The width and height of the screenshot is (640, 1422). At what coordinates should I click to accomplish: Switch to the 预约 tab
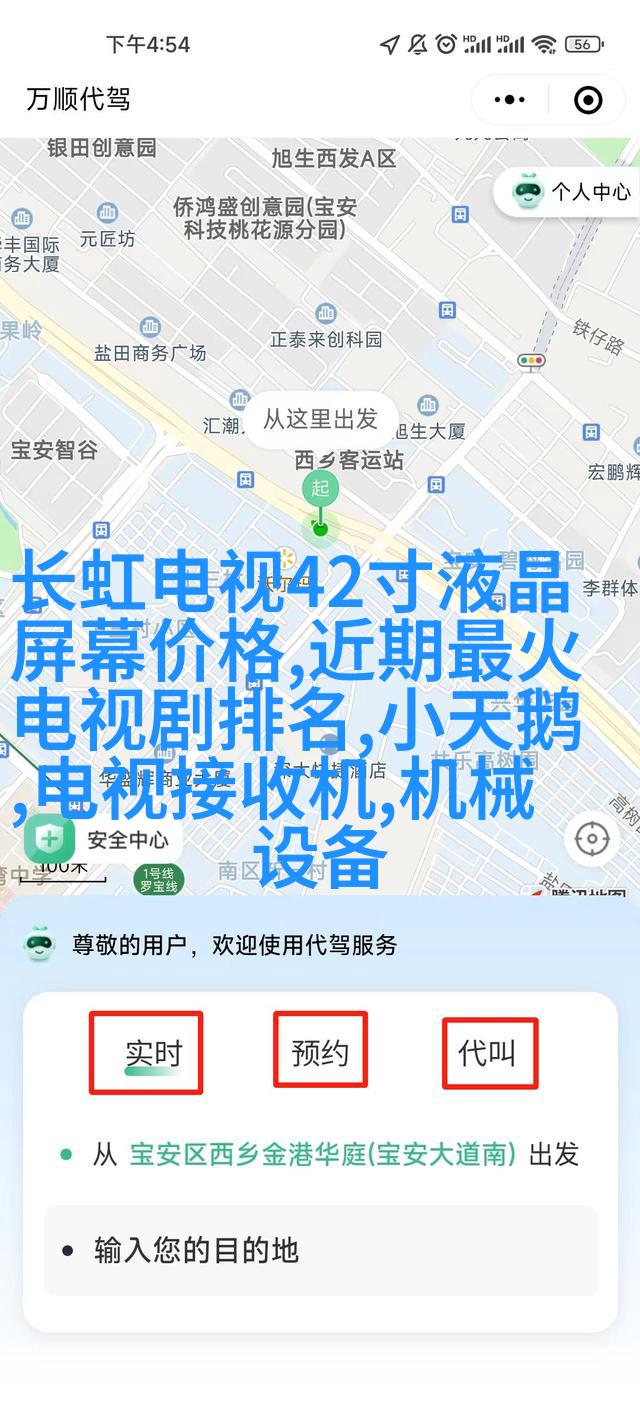[320, 1052]
